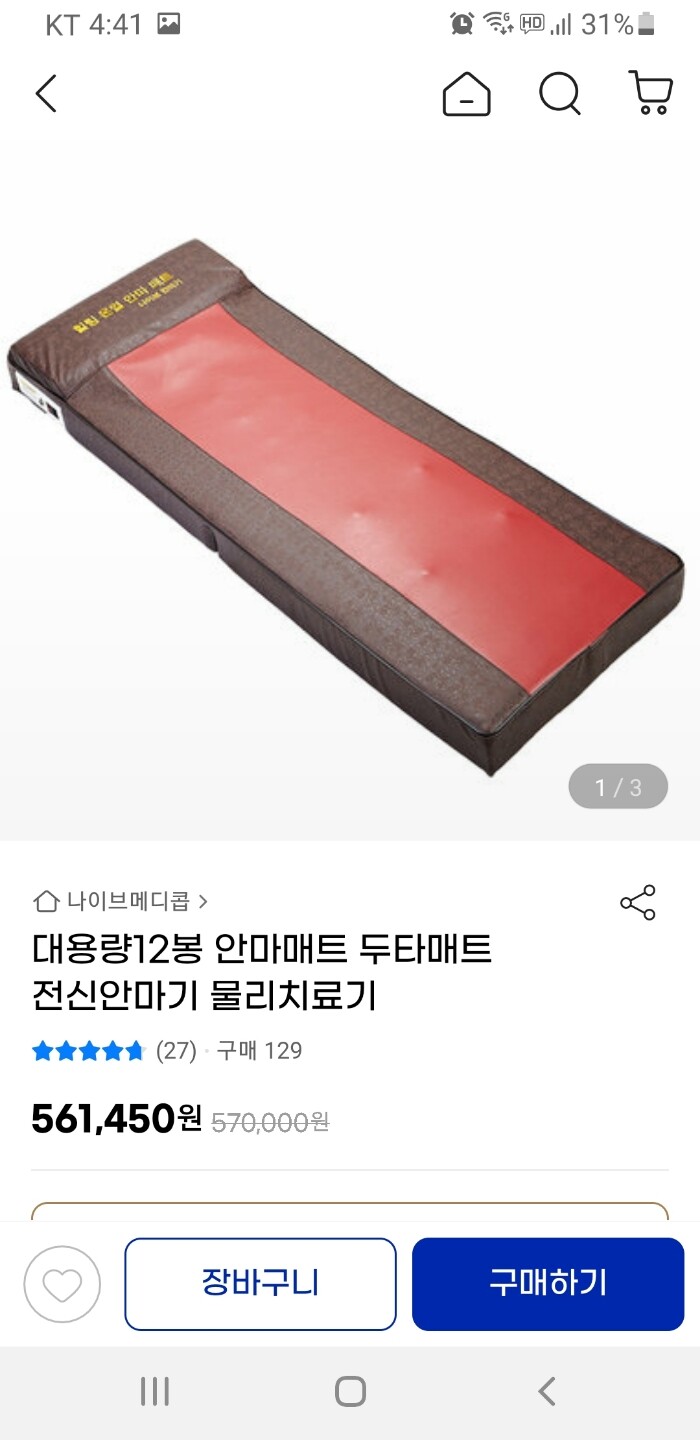Tap the 장바구니 button
The image size is (700, 1440).
[260, 1284]
